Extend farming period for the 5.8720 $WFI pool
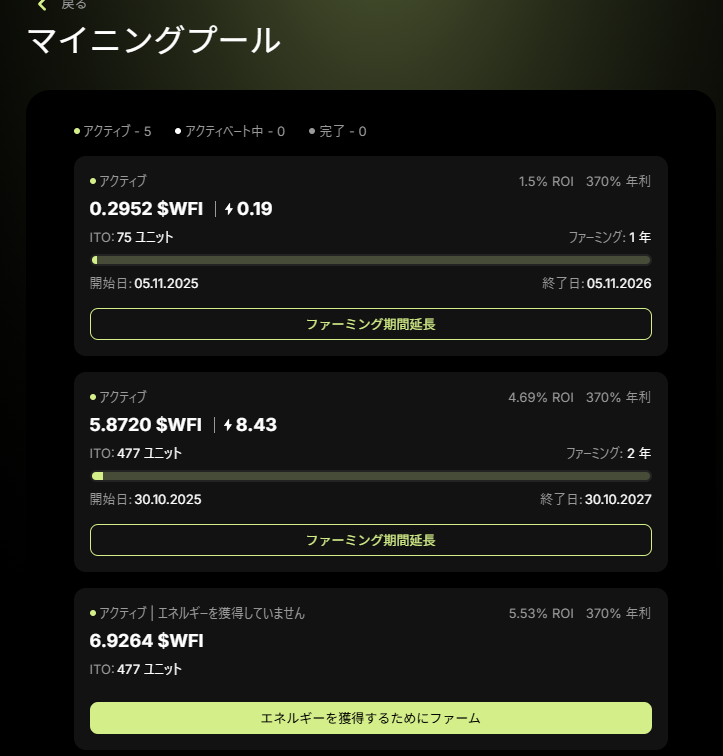723x756 pixels. (x=370, y=540)
